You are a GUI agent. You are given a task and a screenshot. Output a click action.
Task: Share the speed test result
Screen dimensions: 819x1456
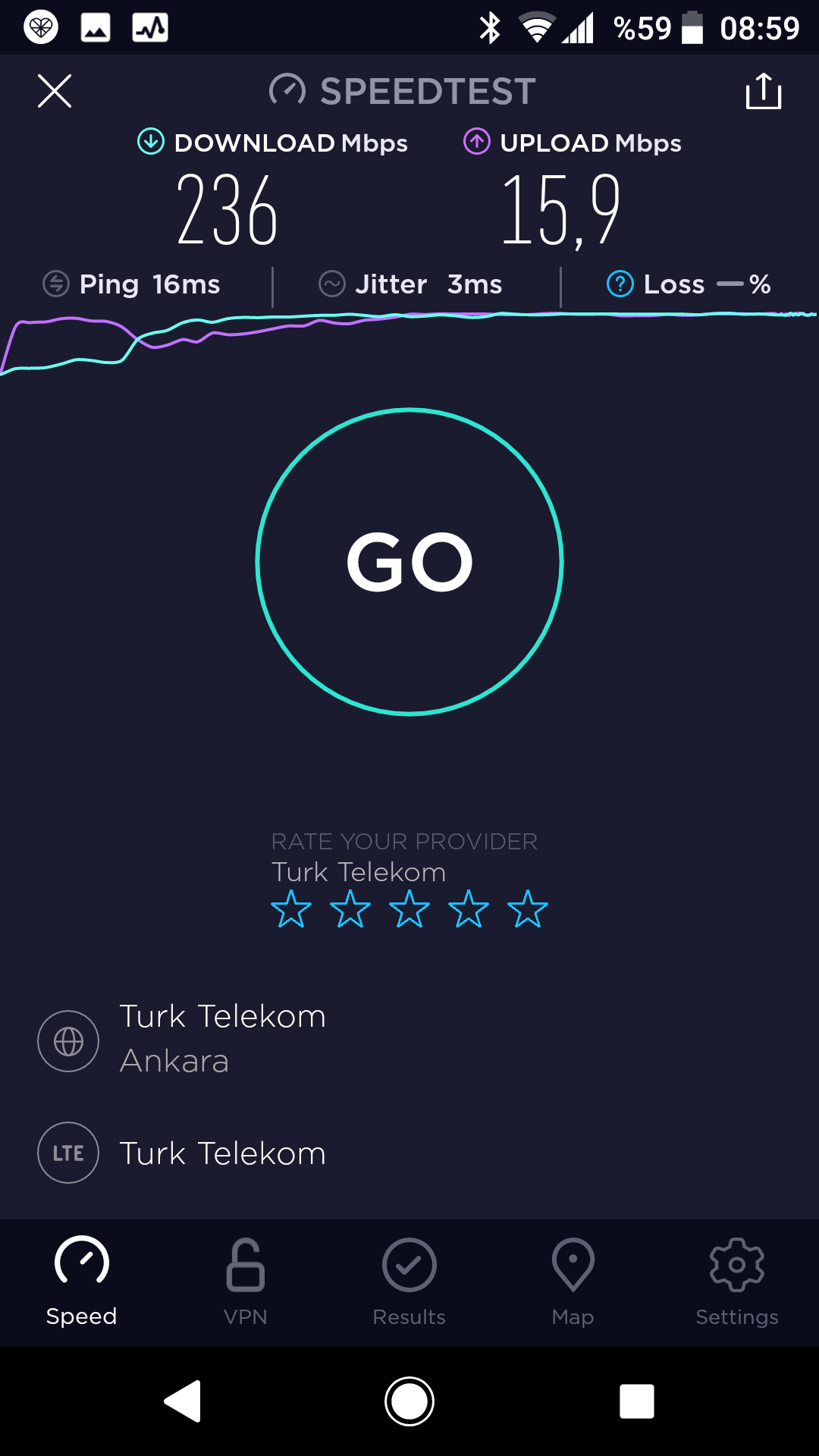764,91
